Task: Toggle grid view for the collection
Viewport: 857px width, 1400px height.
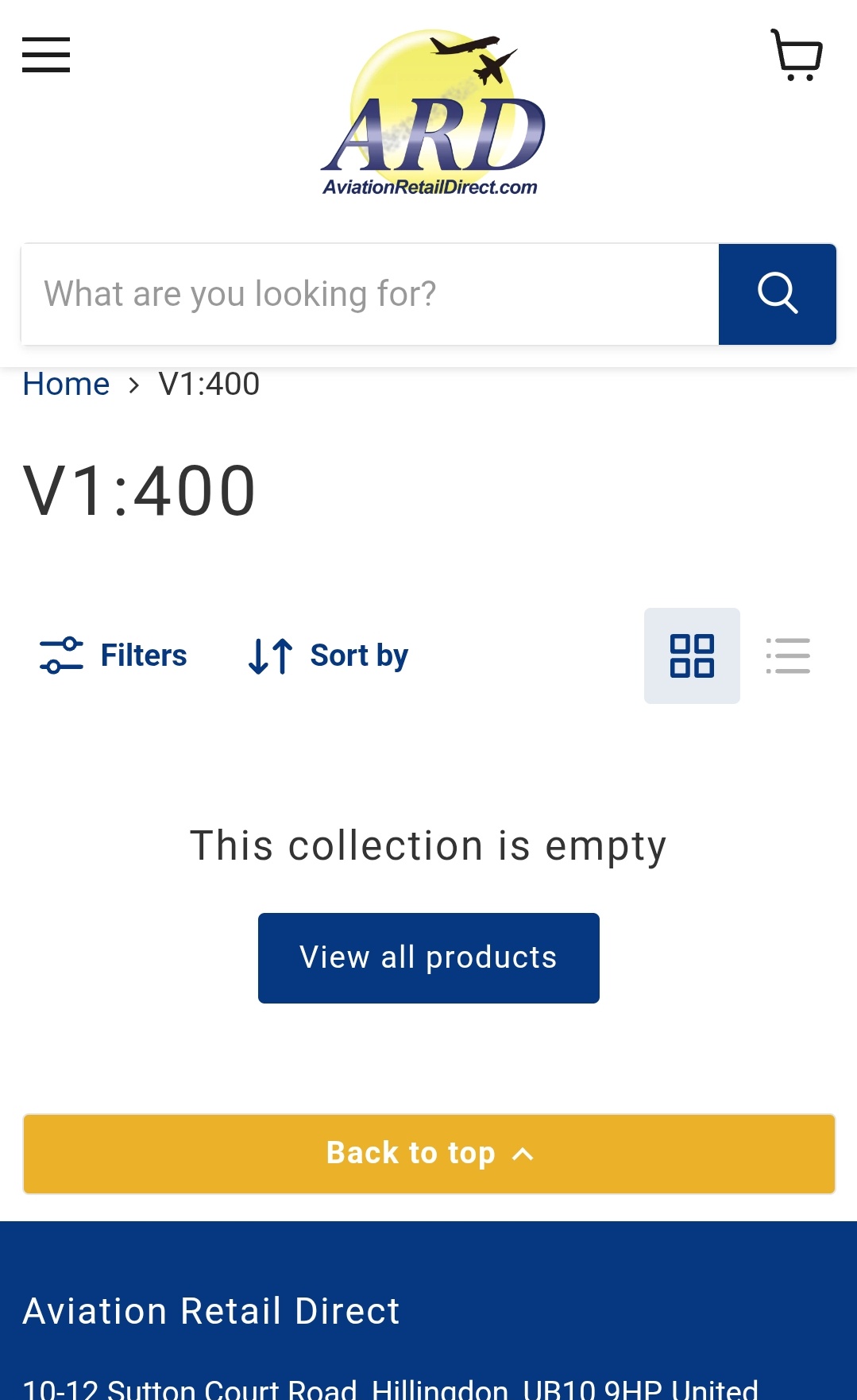Action: point(691,655)
